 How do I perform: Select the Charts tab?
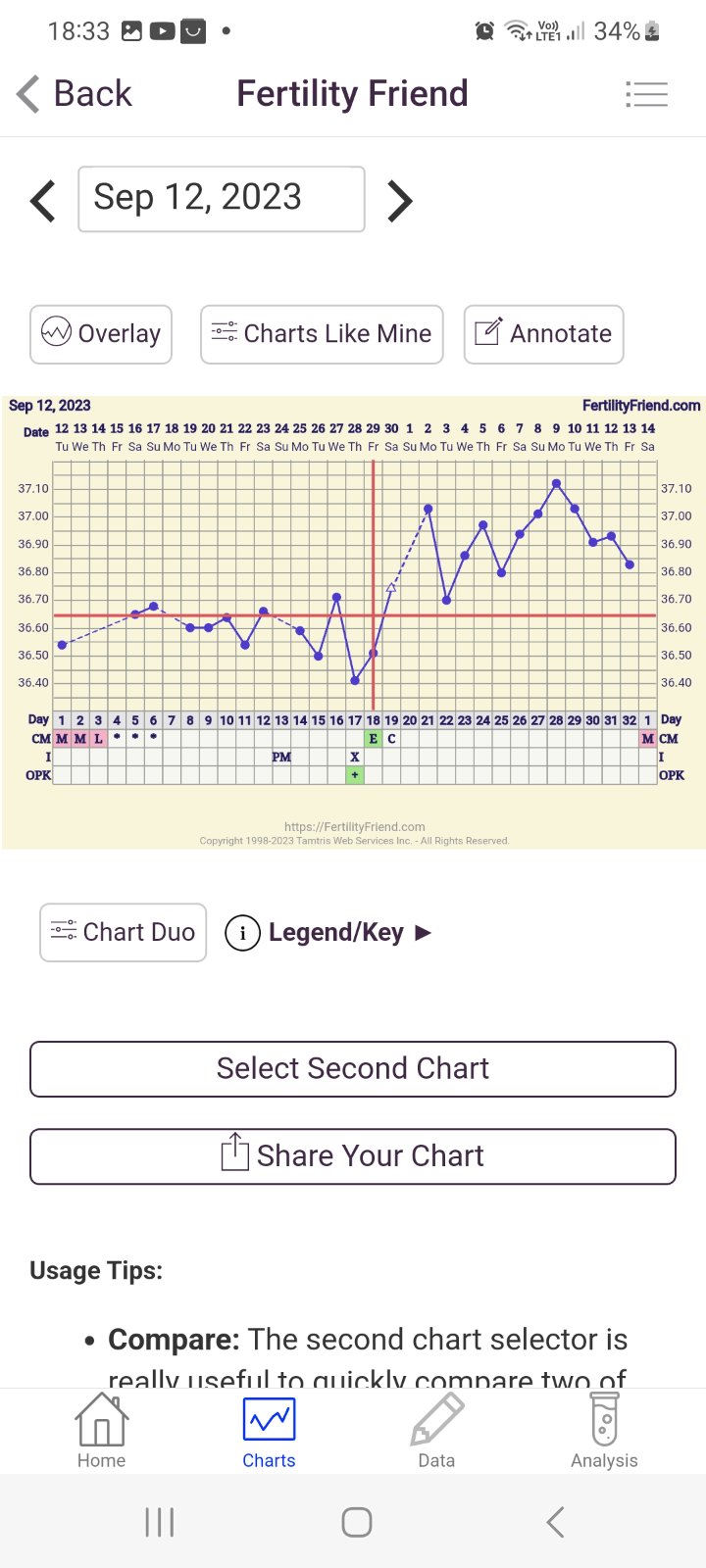[x=269, y=1432]
